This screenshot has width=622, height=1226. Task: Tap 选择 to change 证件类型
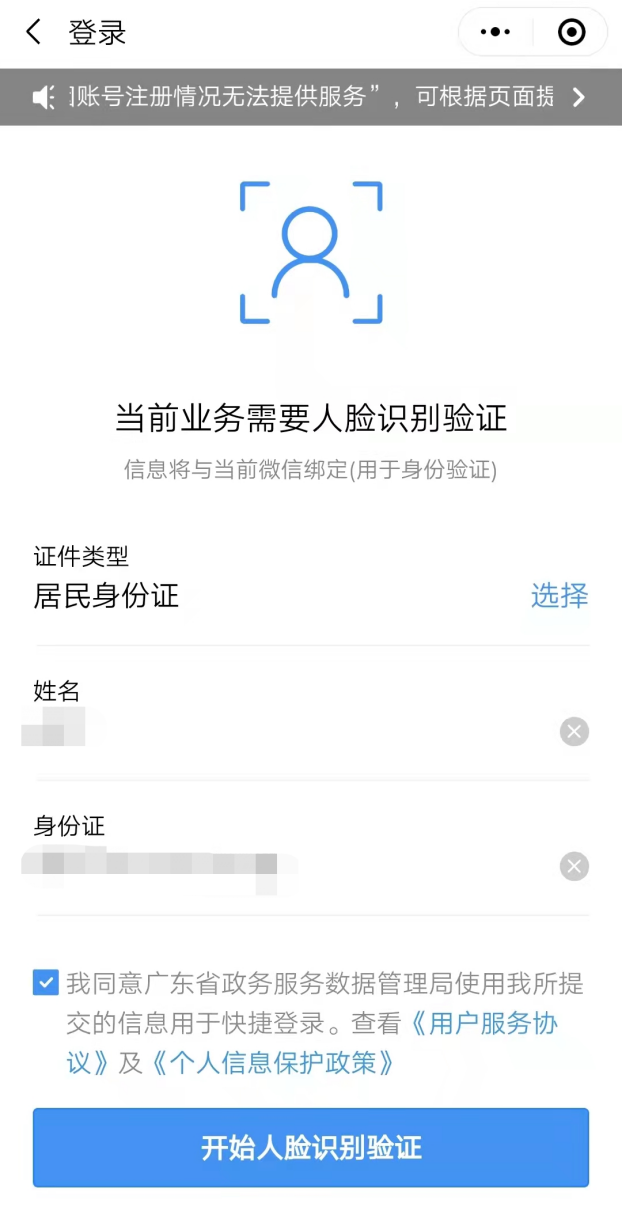[x=559, y=596]
